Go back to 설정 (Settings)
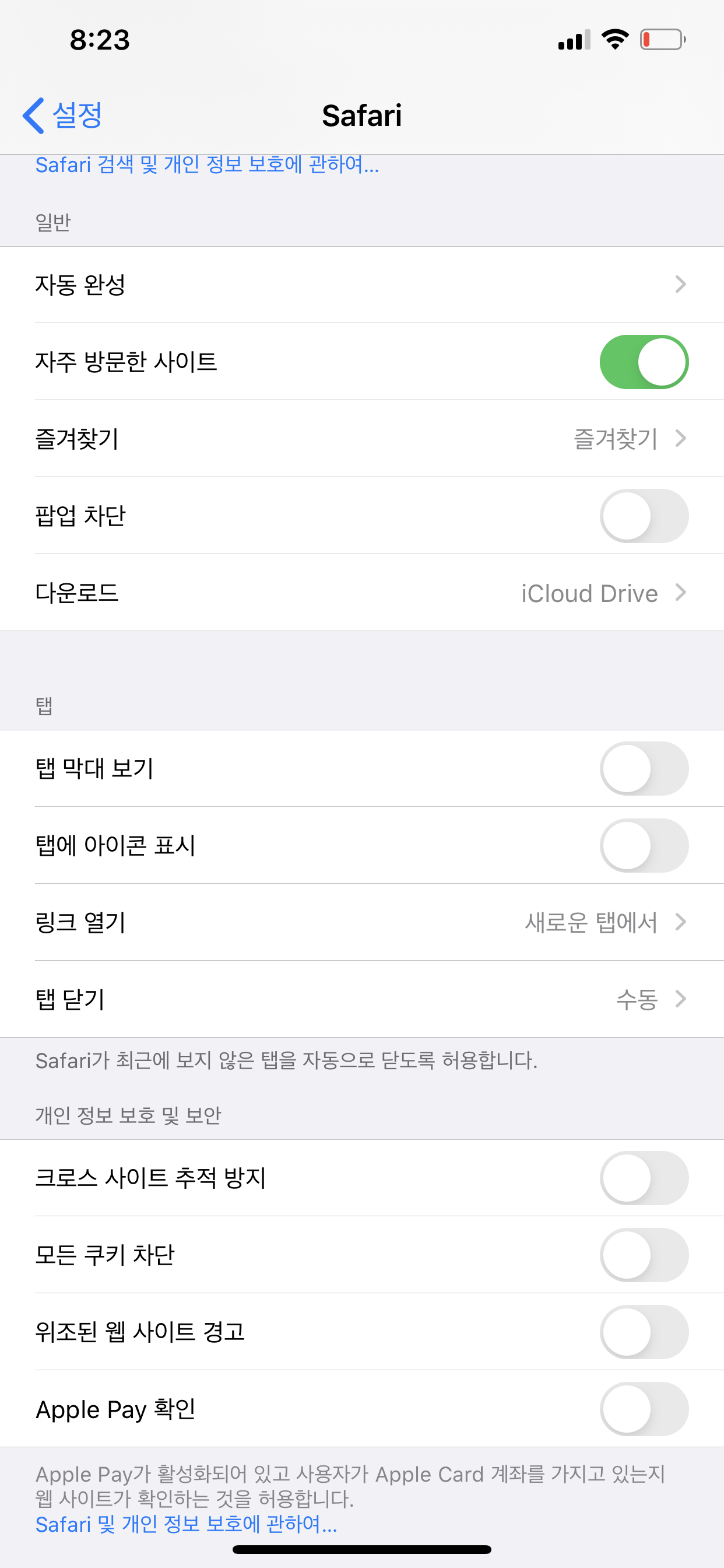Screen dimensions: 724x1568 [63, 115]
